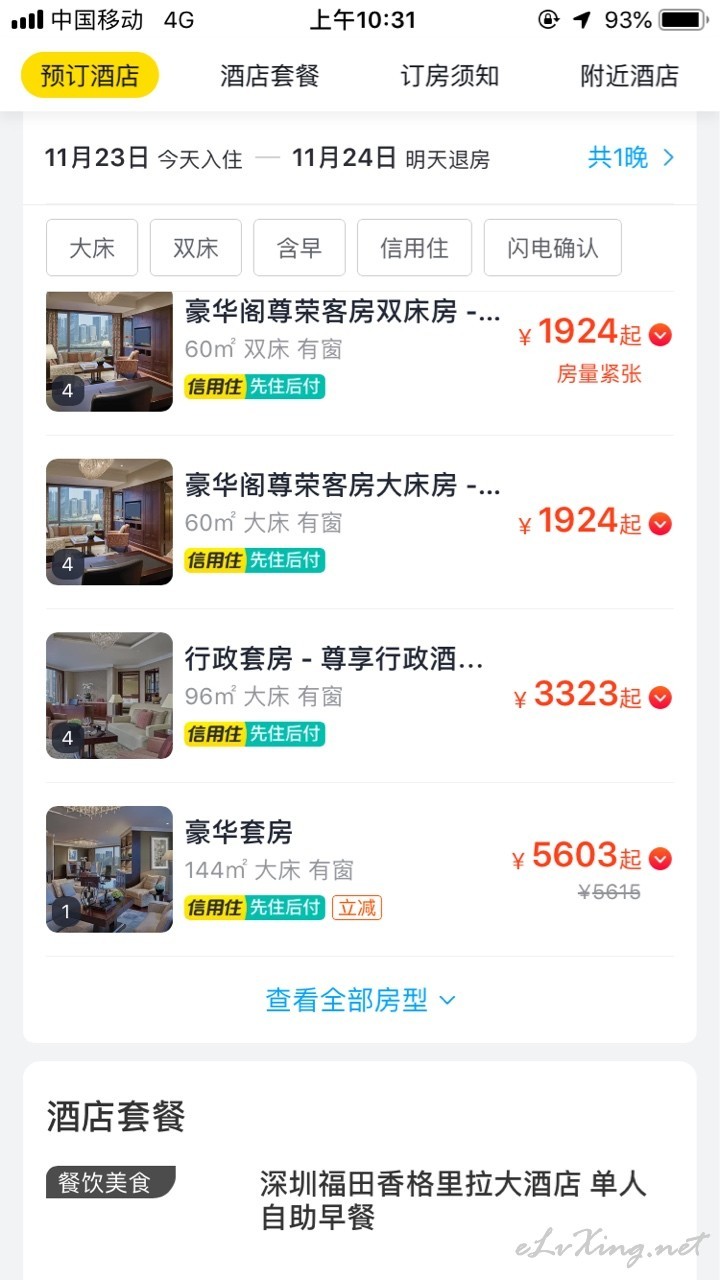Open the 单人自助早餐 package
720x1280 pixels.
coord(453,1201)
